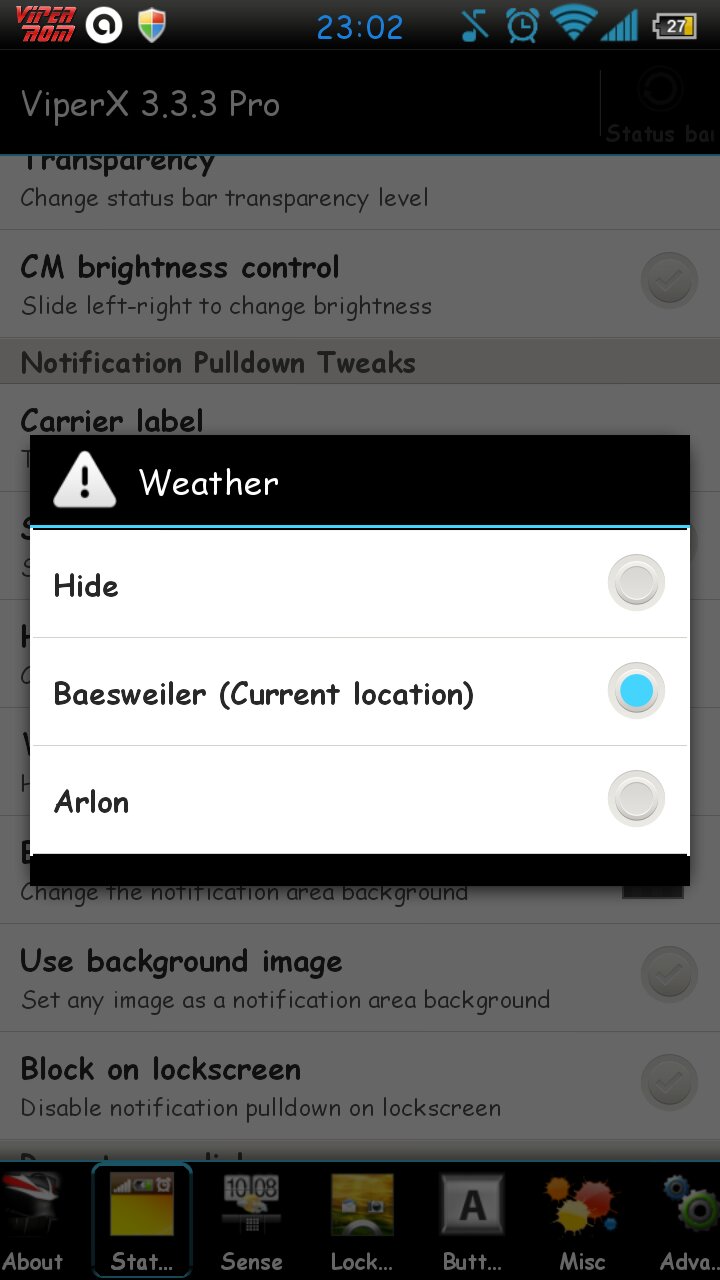
Task: Select Arlon as weather location
Action: pos(360,800)
